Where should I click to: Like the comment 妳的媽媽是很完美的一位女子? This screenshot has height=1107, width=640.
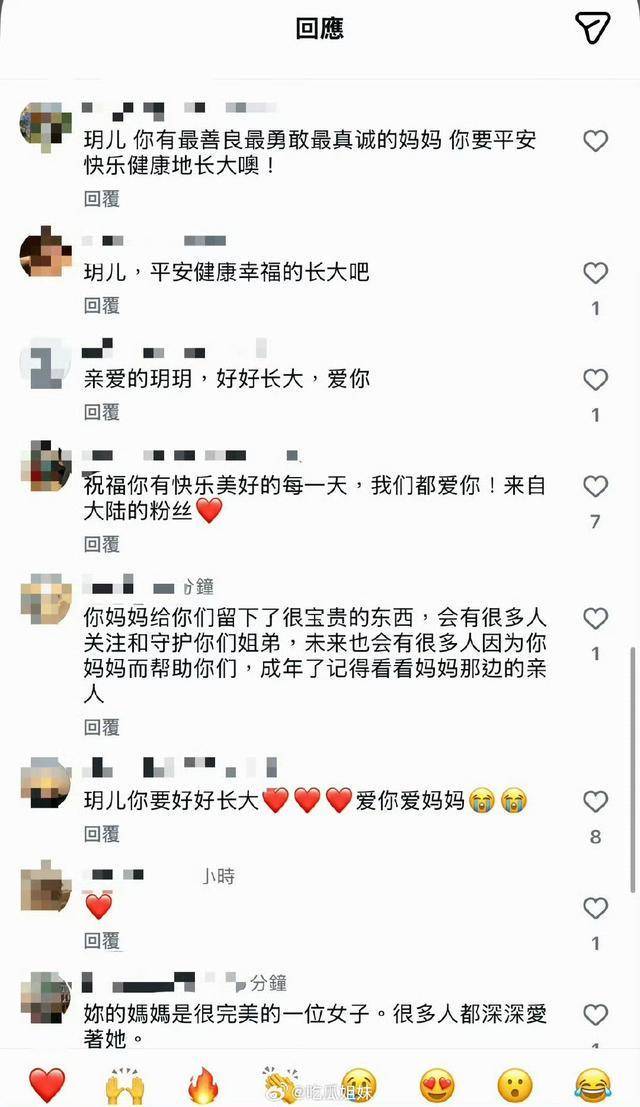(x=596, y=1015)
